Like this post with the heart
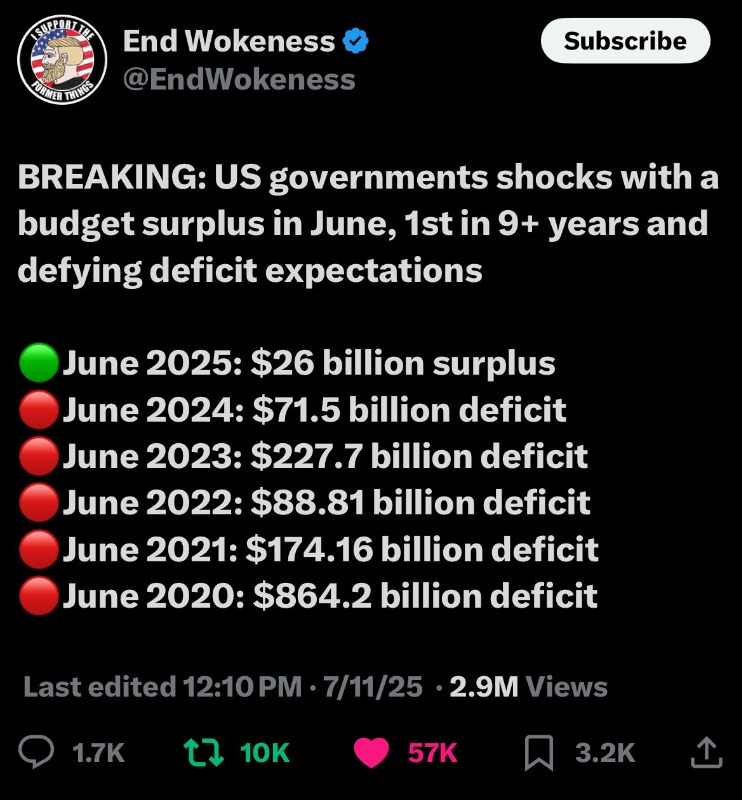742x800 pixels. 372,752
